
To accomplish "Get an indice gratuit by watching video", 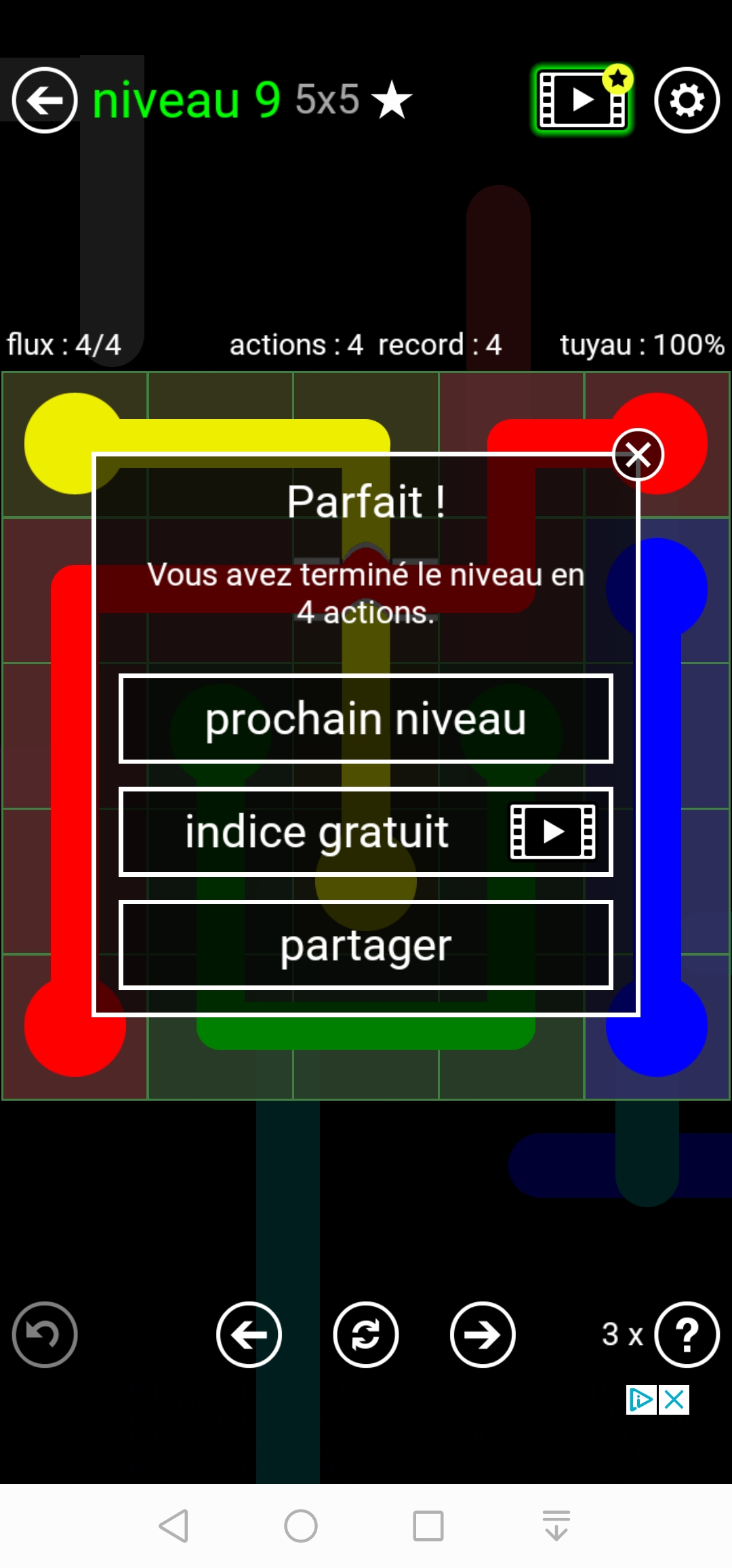I will click(x=366, y=832).
